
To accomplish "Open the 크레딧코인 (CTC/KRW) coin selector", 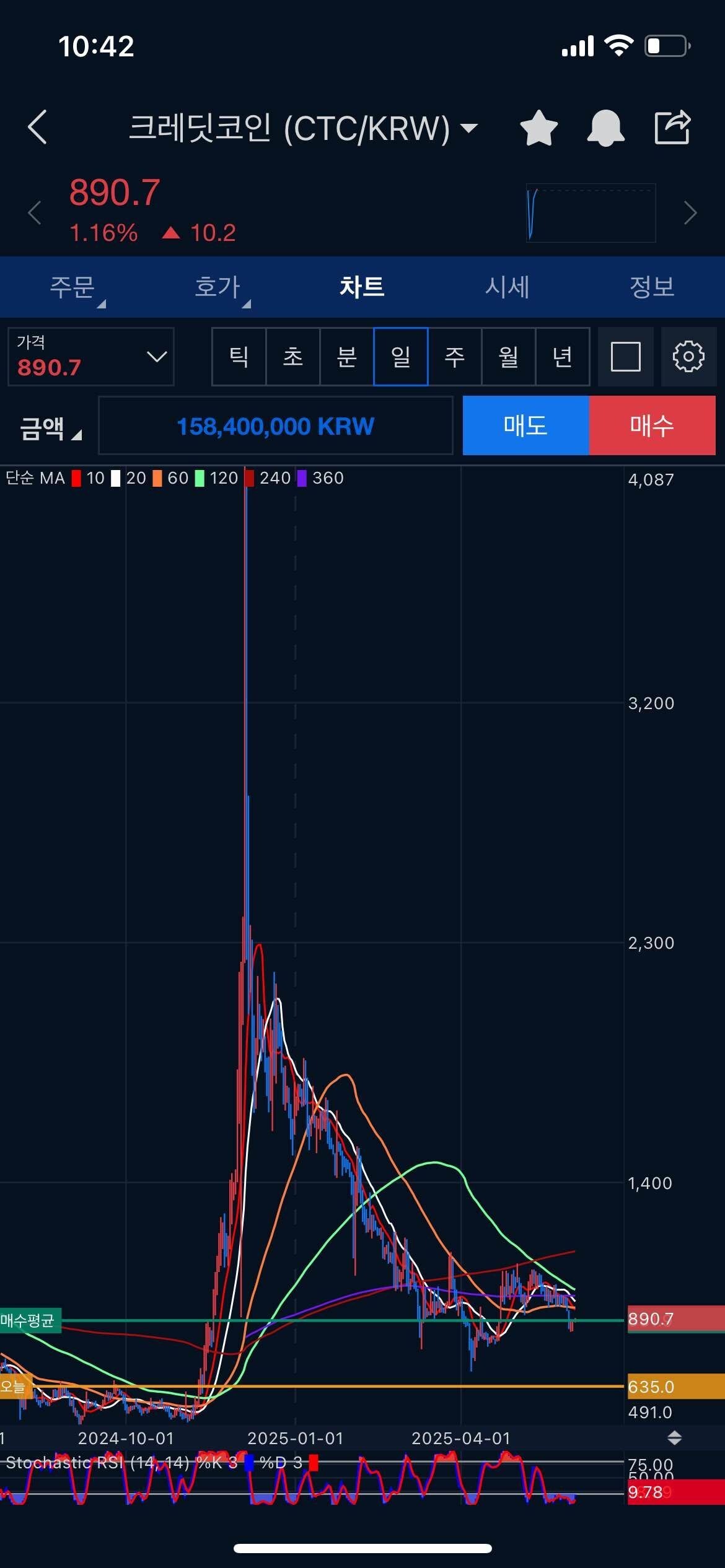I will tap(302, 128).
